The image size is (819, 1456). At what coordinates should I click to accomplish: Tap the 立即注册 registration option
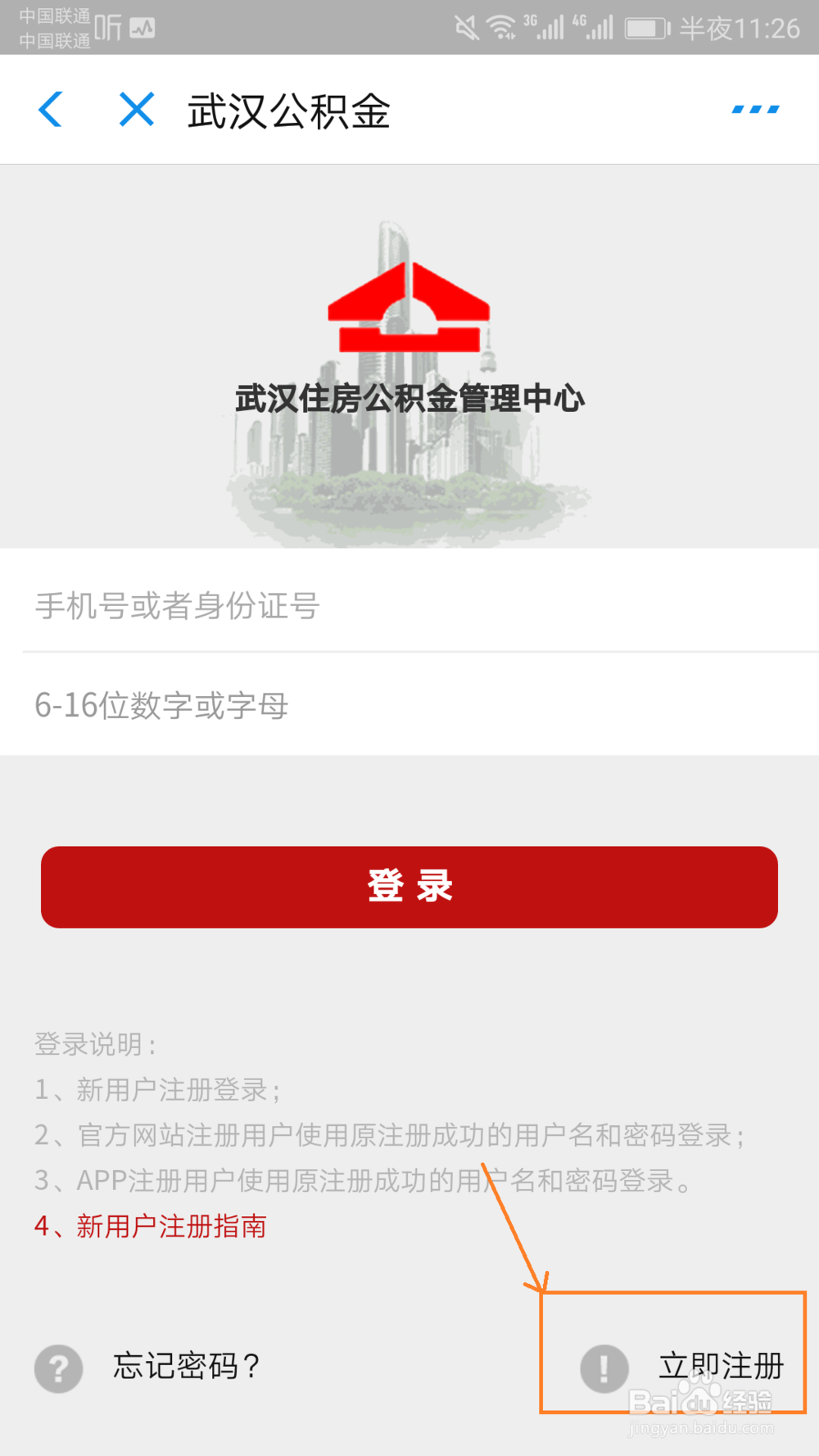coord(721,1366)
